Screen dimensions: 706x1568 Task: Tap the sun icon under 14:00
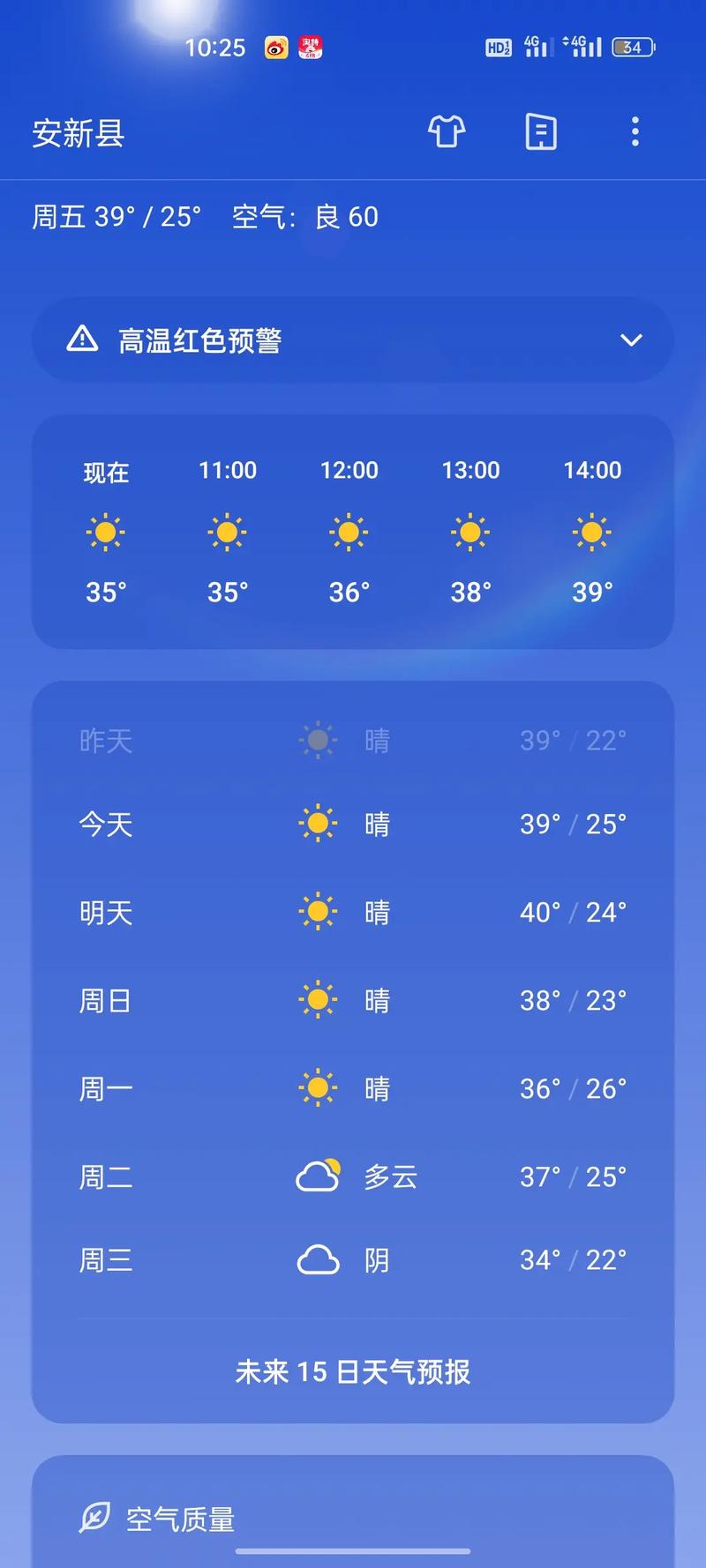pos(591,532)
